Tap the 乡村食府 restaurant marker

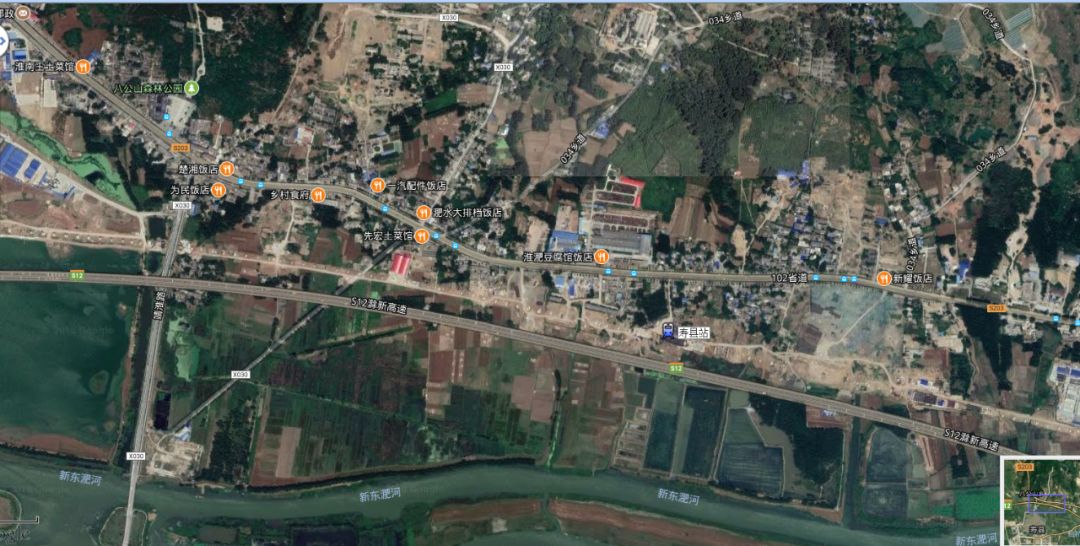[x=318, y=194]
